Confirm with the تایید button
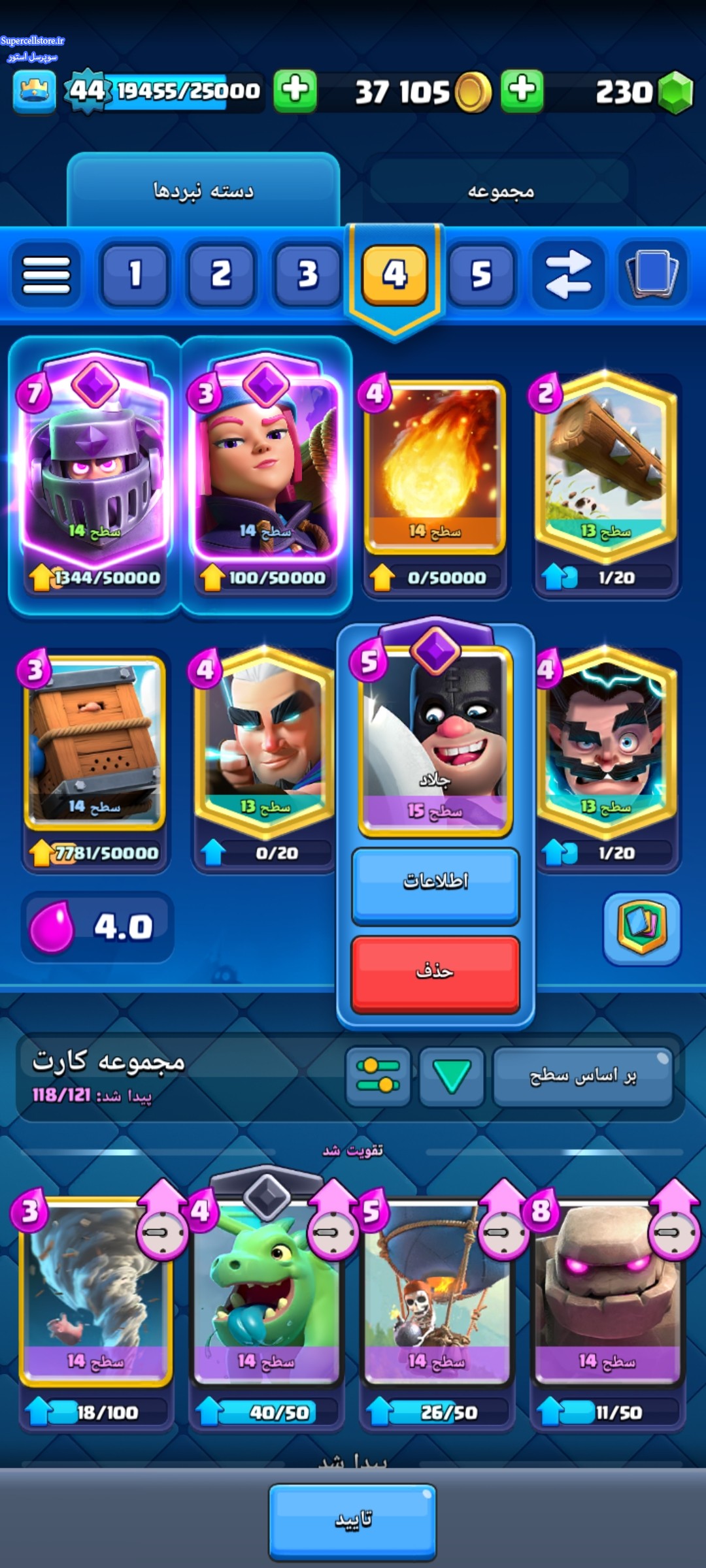This screenshot has height=1568, width=706. [x=353, y=1520]
